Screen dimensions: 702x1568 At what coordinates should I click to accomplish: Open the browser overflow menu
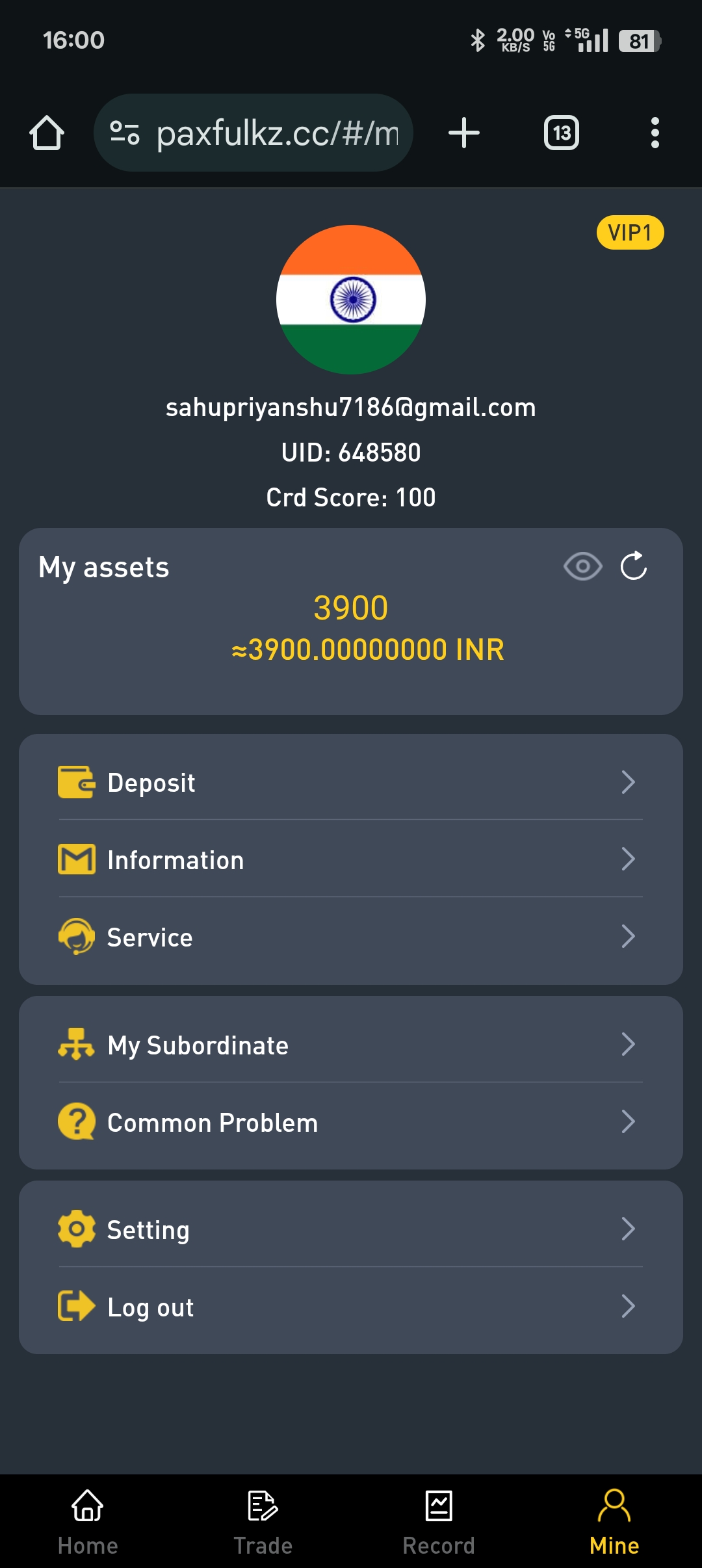coord(655,133)
